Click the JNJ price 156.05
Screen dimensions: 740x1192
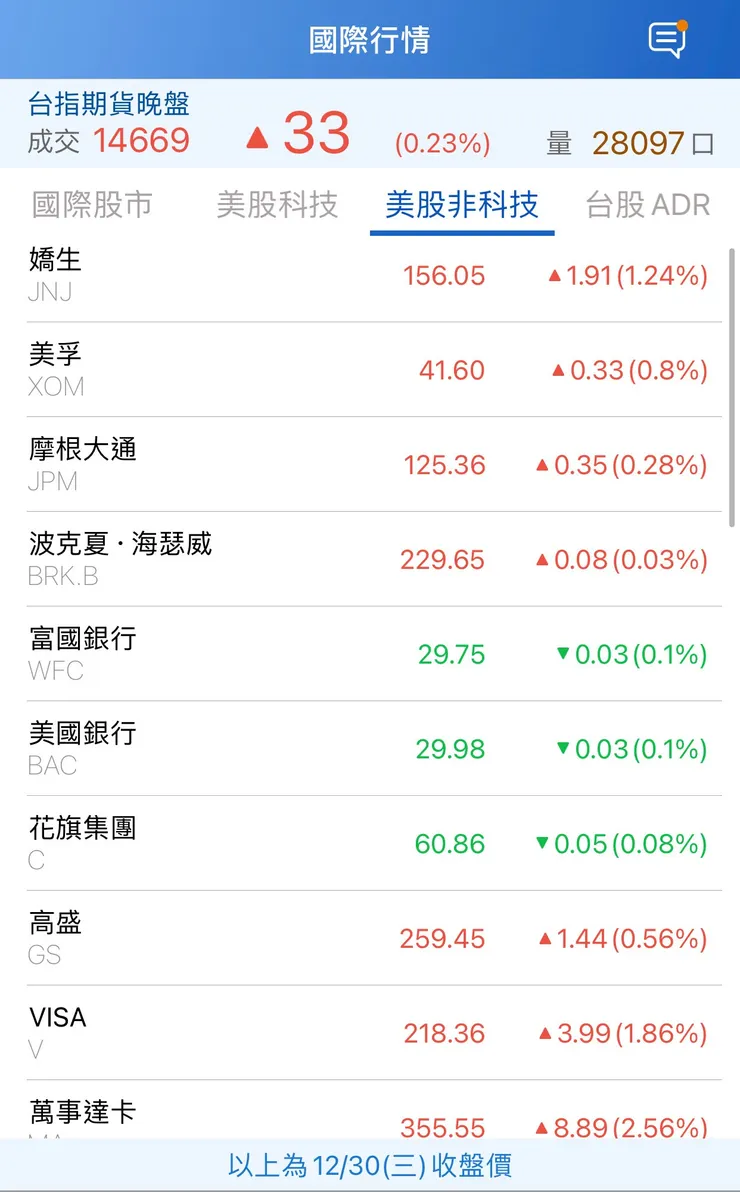[x=443, y=276]
